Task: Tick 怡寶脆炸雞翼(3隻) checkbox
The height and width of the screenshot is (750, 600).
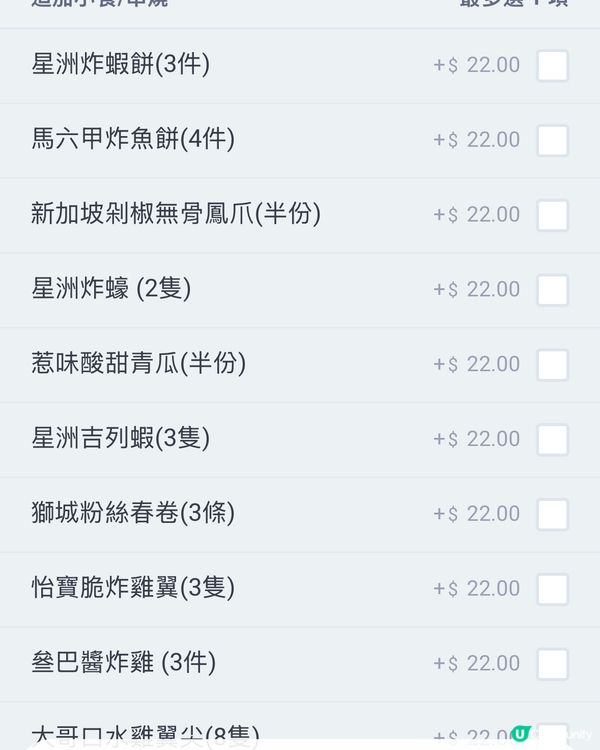Action: pyautogui.click(x=552, y=589)
